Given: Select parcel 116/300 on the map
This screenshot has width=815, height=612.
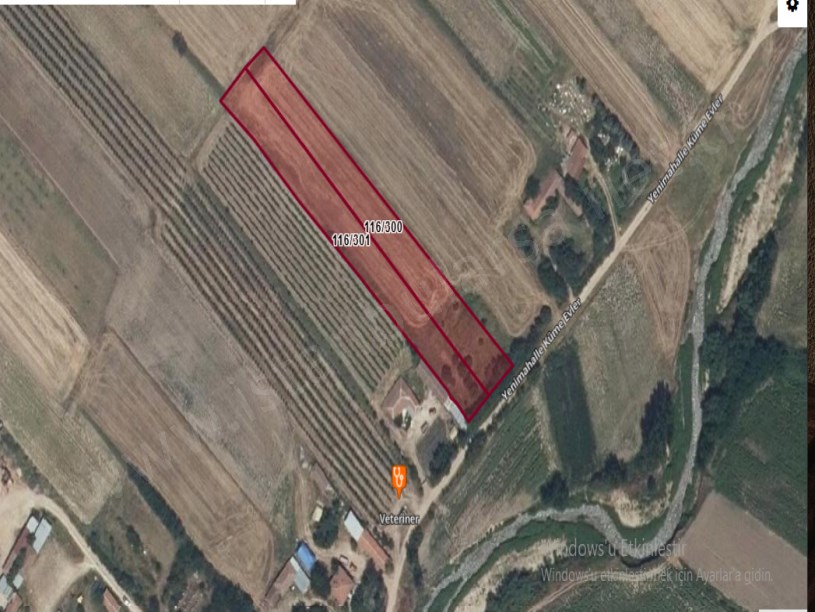Looking at the screenshot, I should tap(384, 227).
